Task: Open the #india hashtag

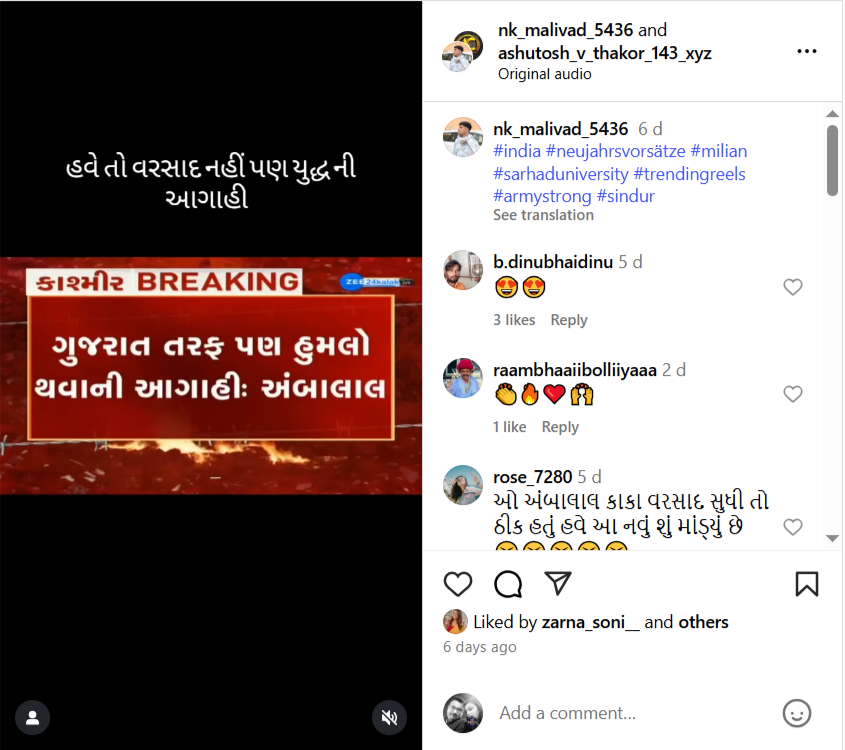Action: click(x=517, y=151)
